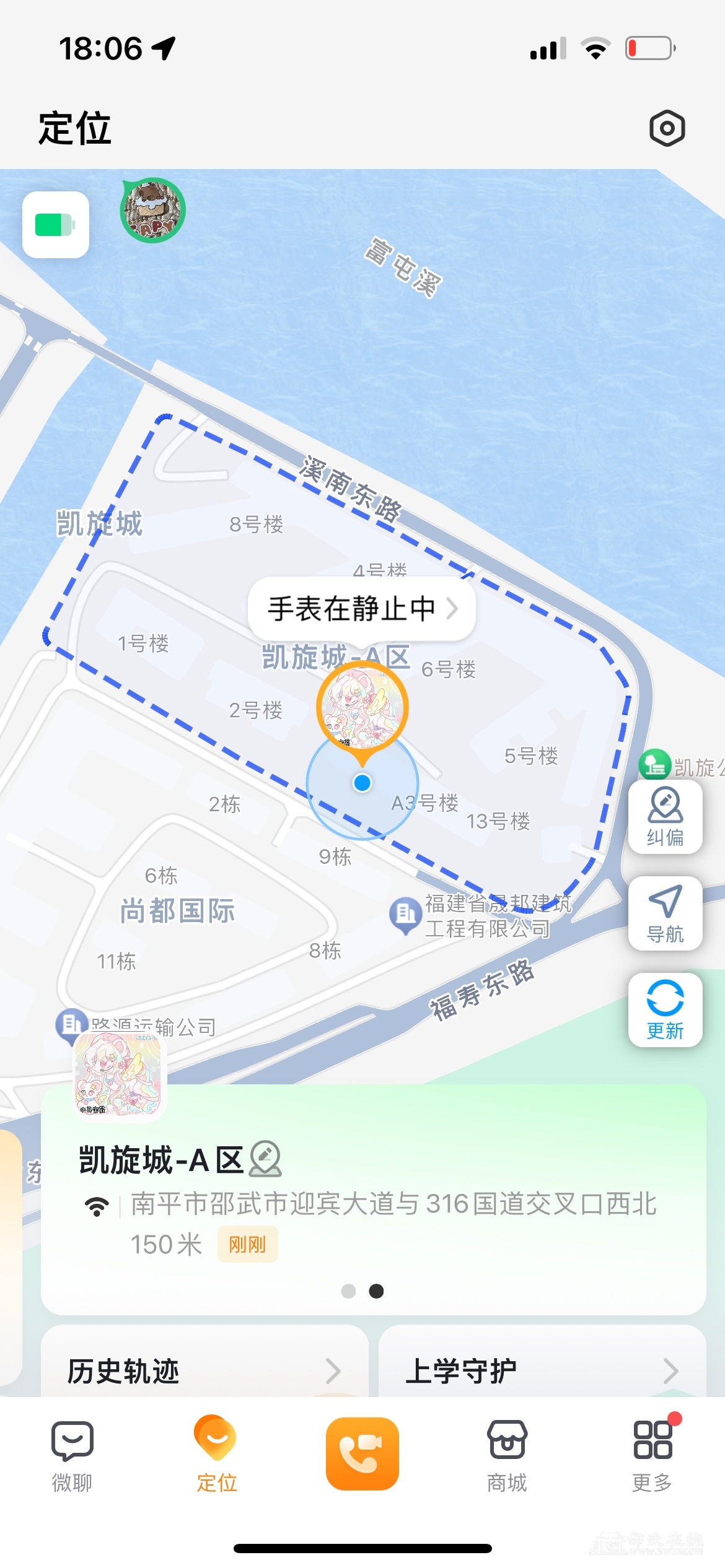Open the 更多 tab
725x1568 pixels.
[652, 1455]
